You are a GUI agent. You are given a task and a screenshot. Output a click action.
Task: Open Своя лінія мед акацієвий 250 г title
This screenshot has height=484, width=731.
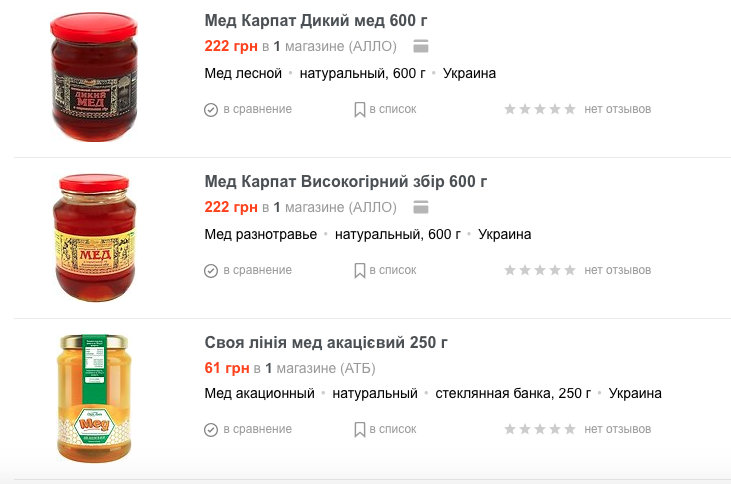[x=325, y=342]
